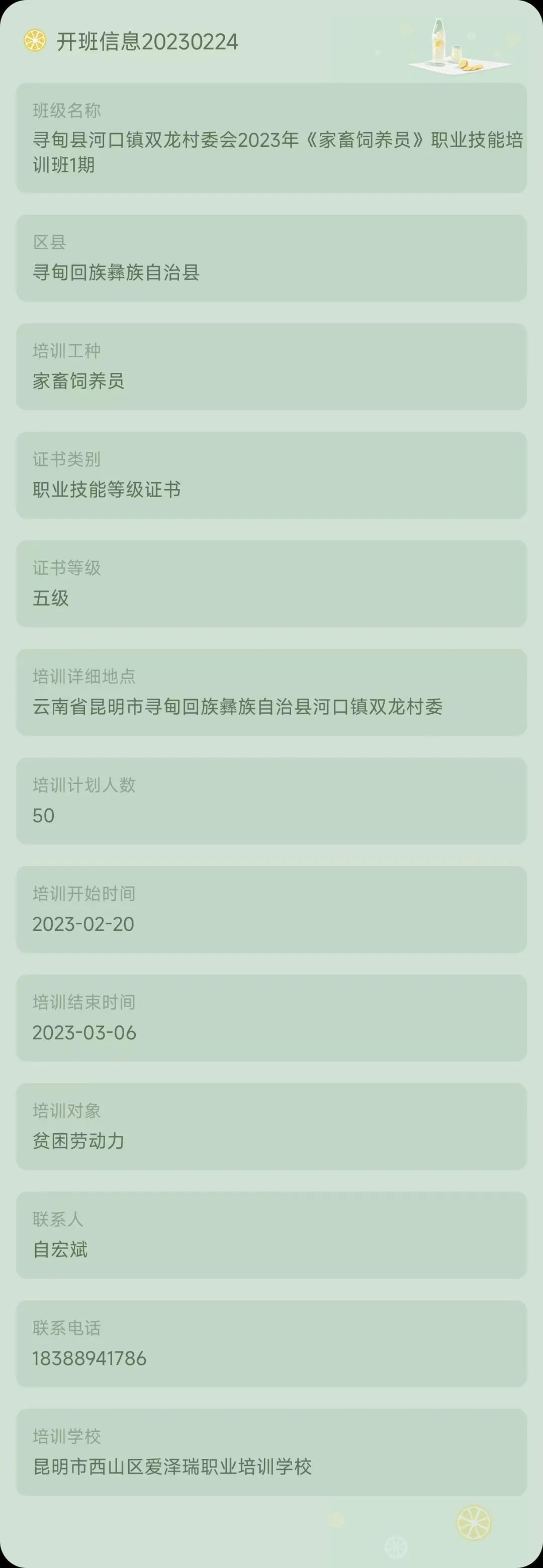Click the training plan count of 50
Viewport: 543px width, 1568px height.
tap(44, 816)
